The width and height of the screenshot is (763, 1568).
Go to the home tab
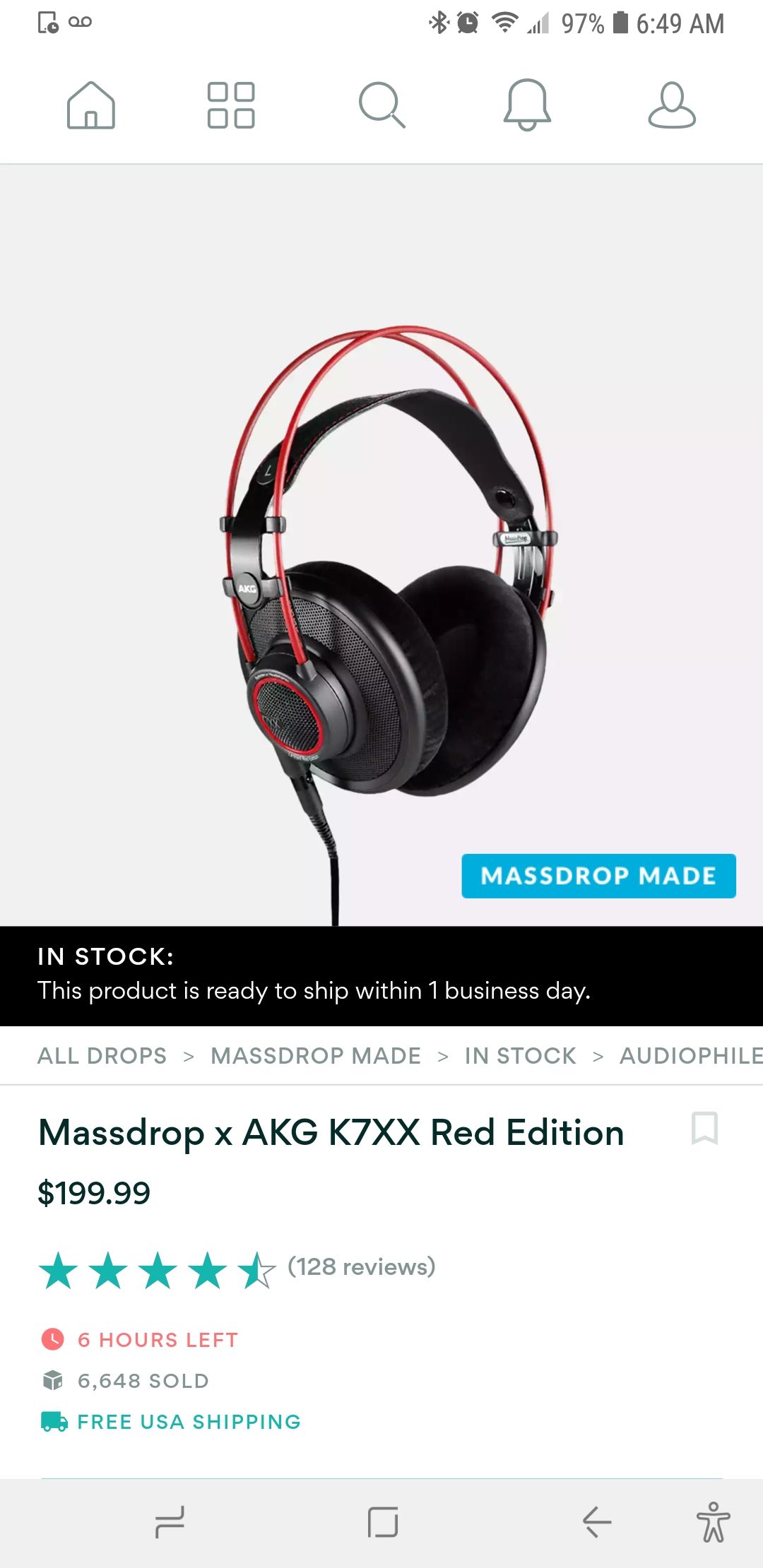91,105
